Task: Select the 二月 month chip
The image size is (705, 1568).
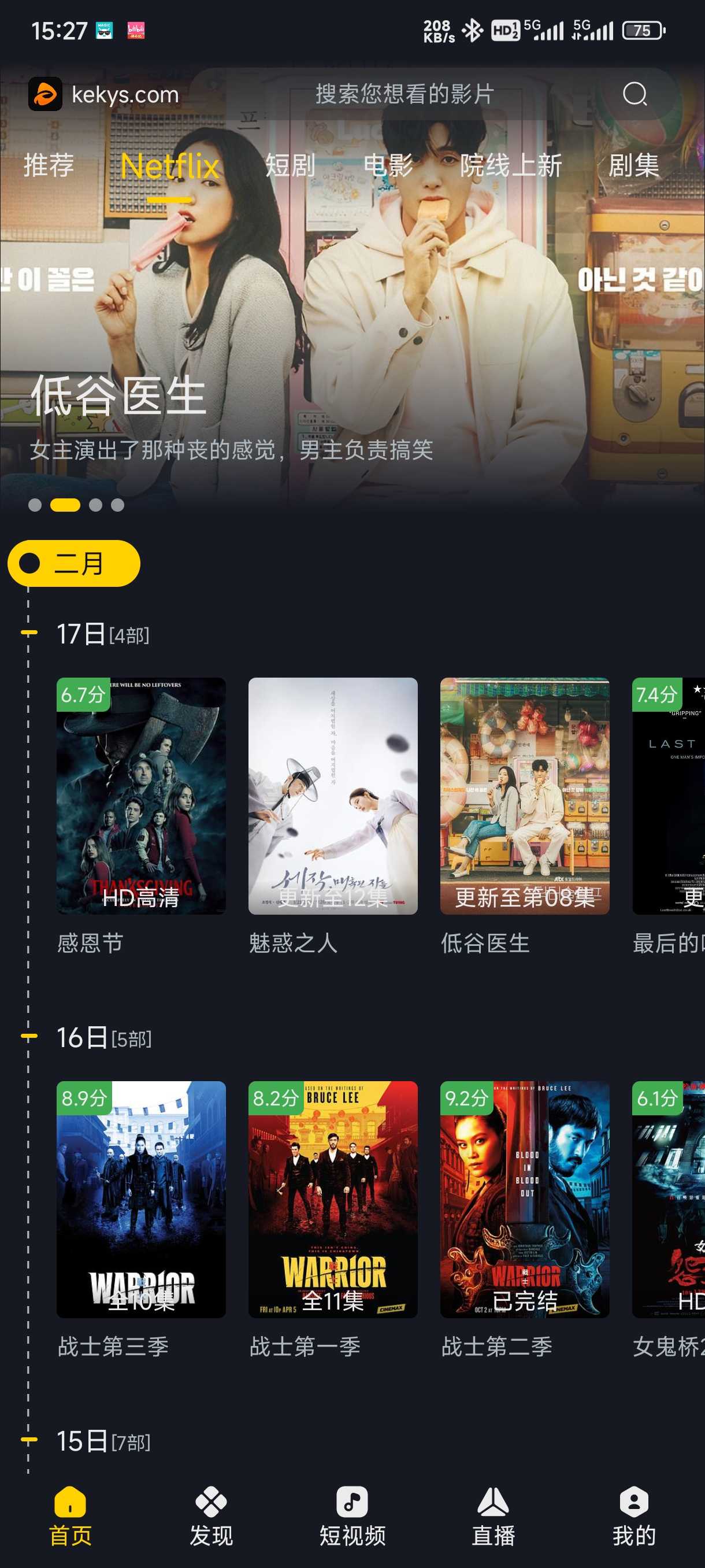Action: tap(73, 563)
